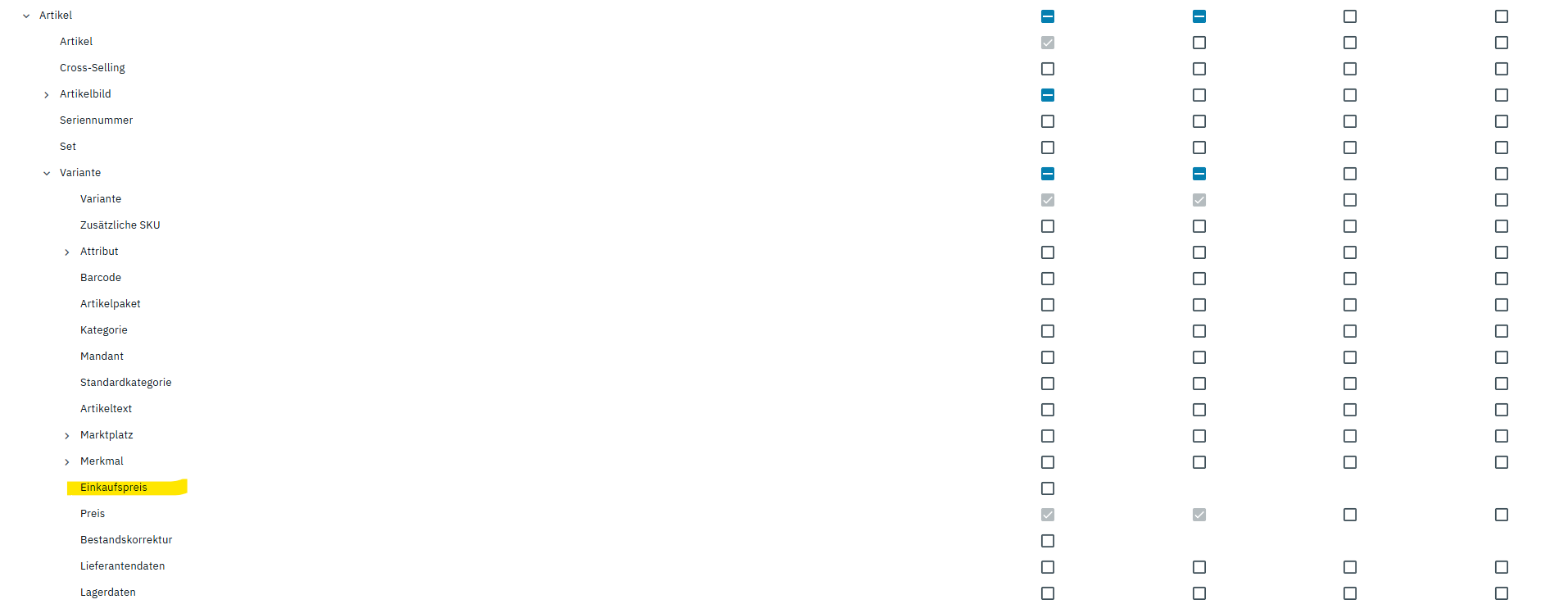1568x604 pixels.
Task: Select the last checkbox for Lagerdaten
Action: (x=1502, y=593)
